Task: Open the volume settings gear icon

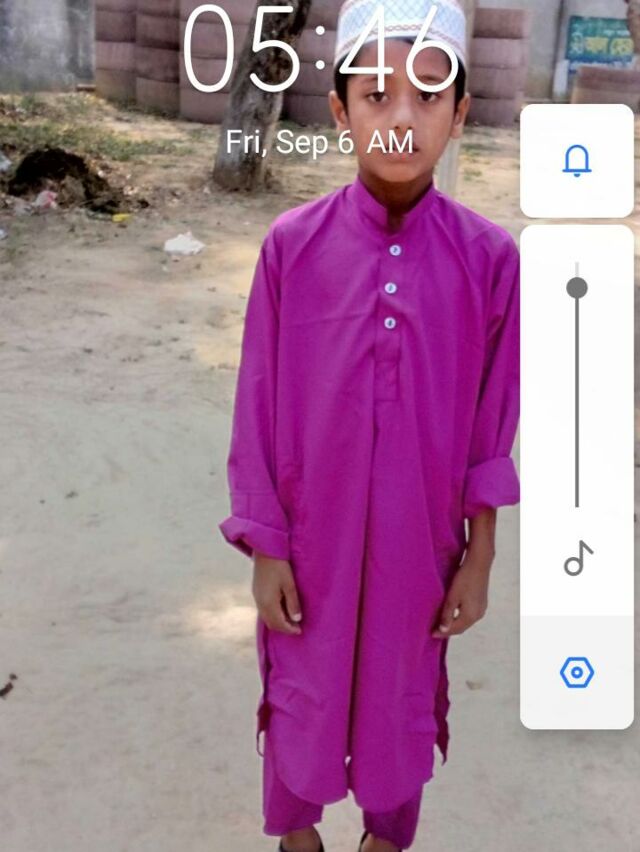Action: click(x=577, y=673)
